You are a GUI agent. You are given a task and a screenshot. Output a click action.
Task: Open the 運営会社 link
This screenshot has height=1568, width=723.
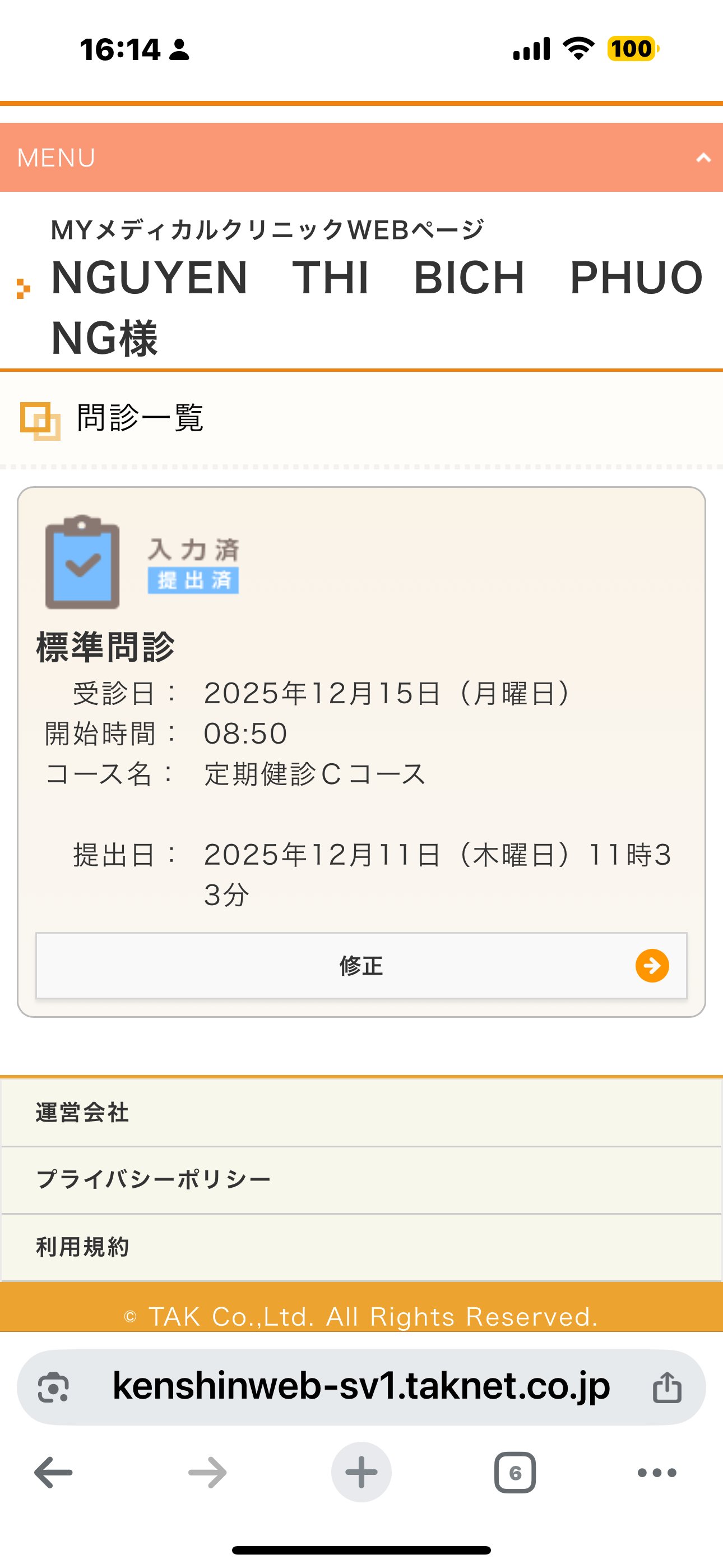point(82,1113)
